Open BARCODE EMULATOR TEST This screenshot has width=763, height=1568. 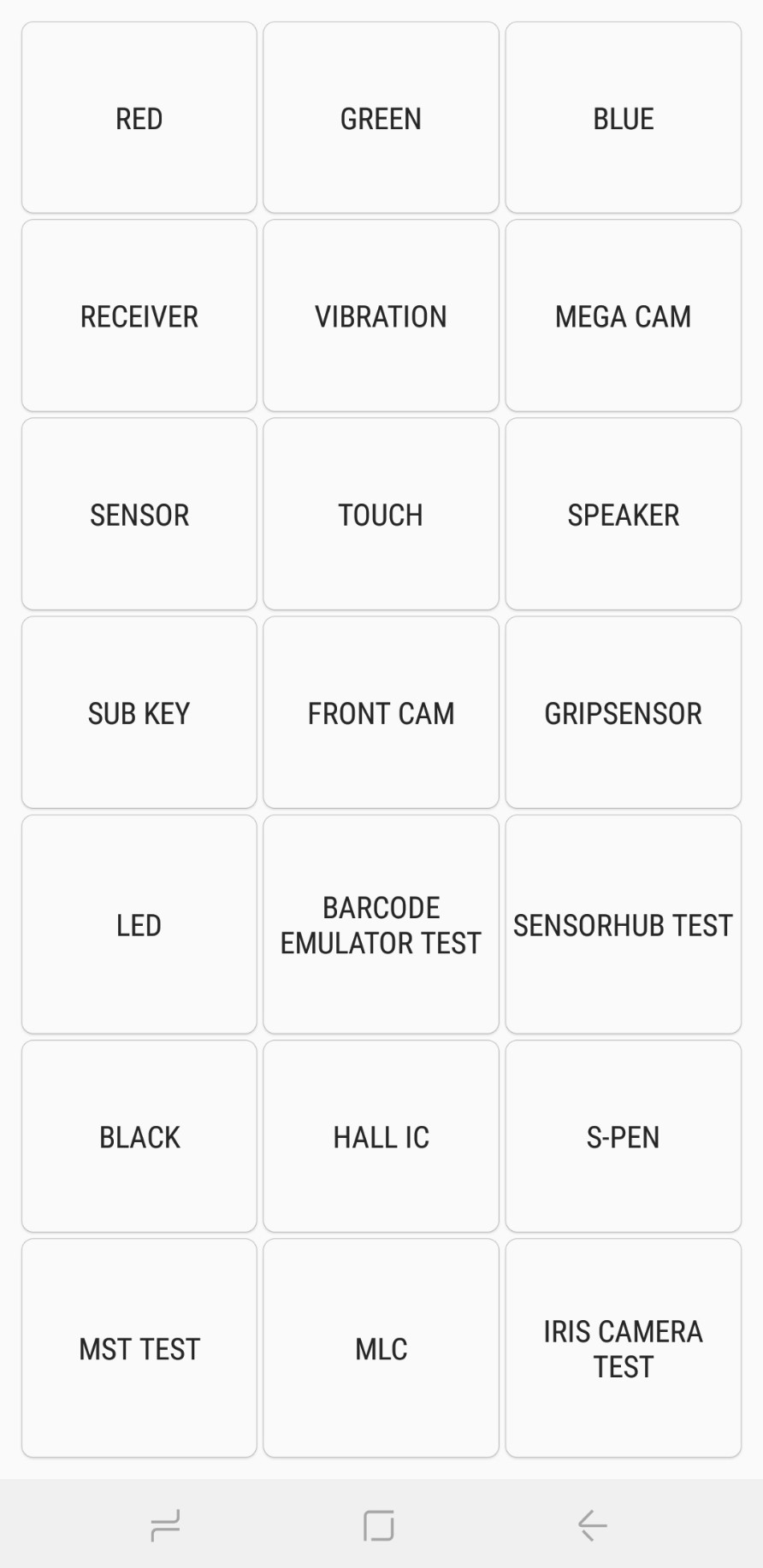(x=381, y=925)
